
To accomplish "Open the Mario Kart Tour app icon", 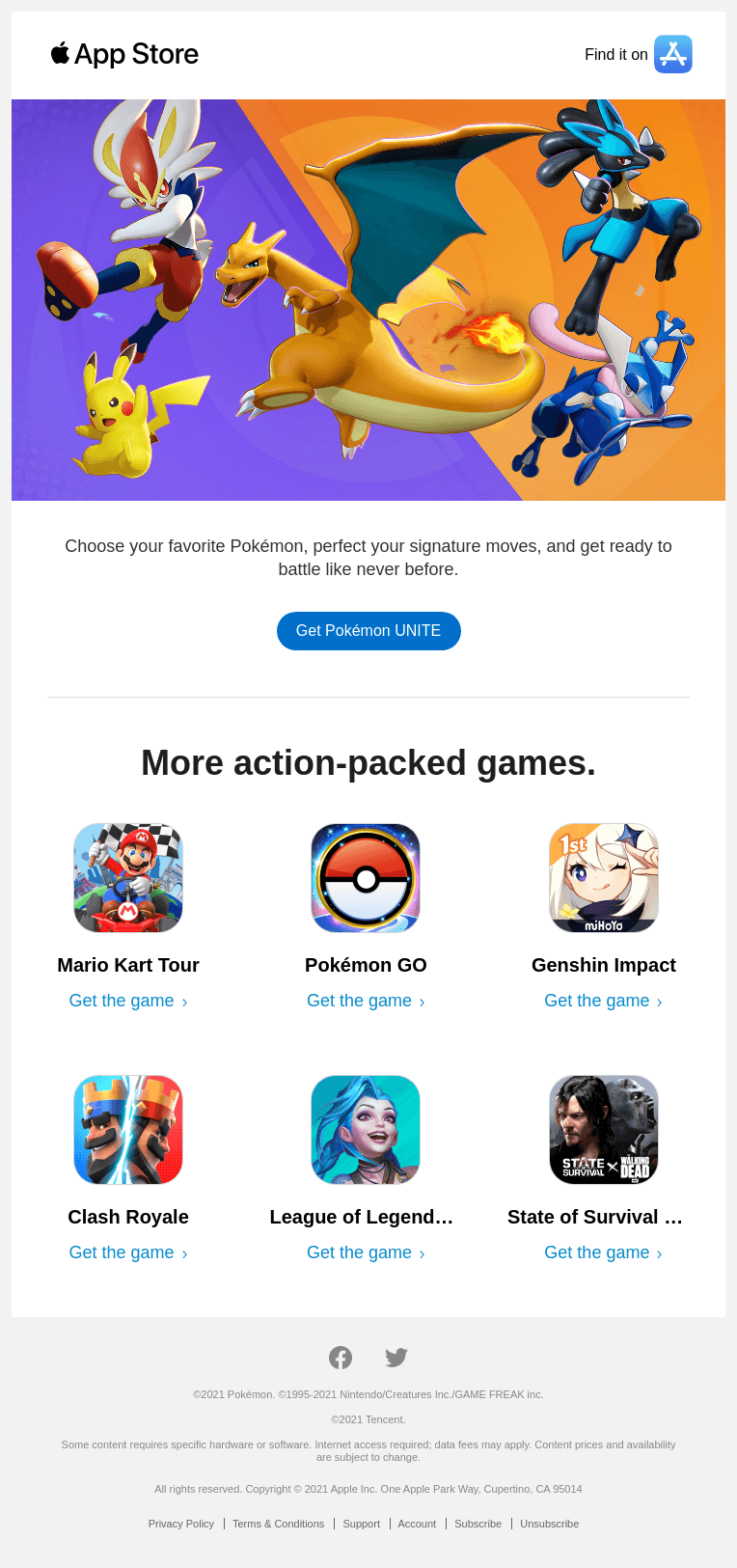I will 128,878.
